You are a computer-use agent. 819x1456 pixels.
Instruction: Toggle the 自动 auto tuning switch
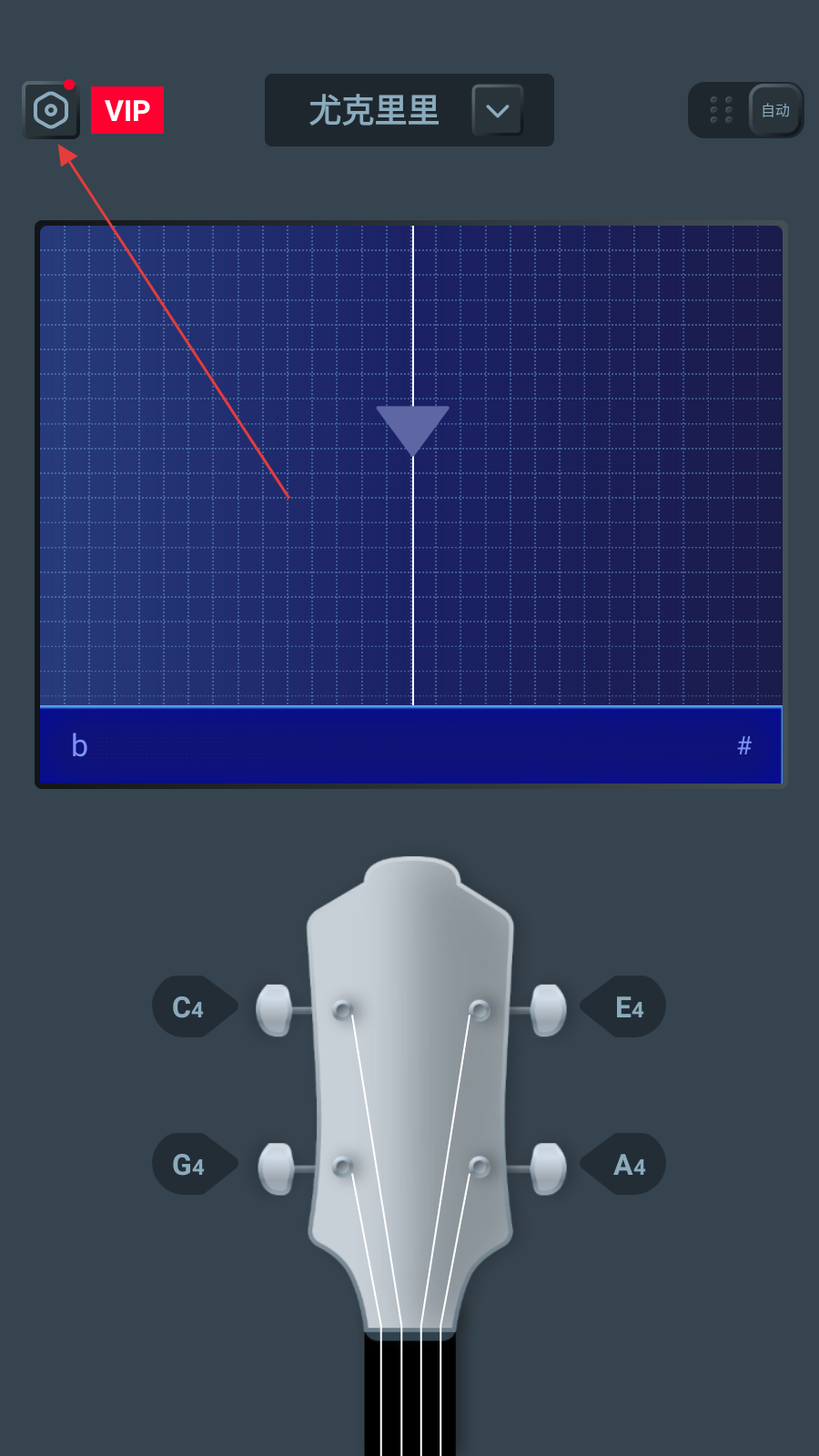click(746, 110)
